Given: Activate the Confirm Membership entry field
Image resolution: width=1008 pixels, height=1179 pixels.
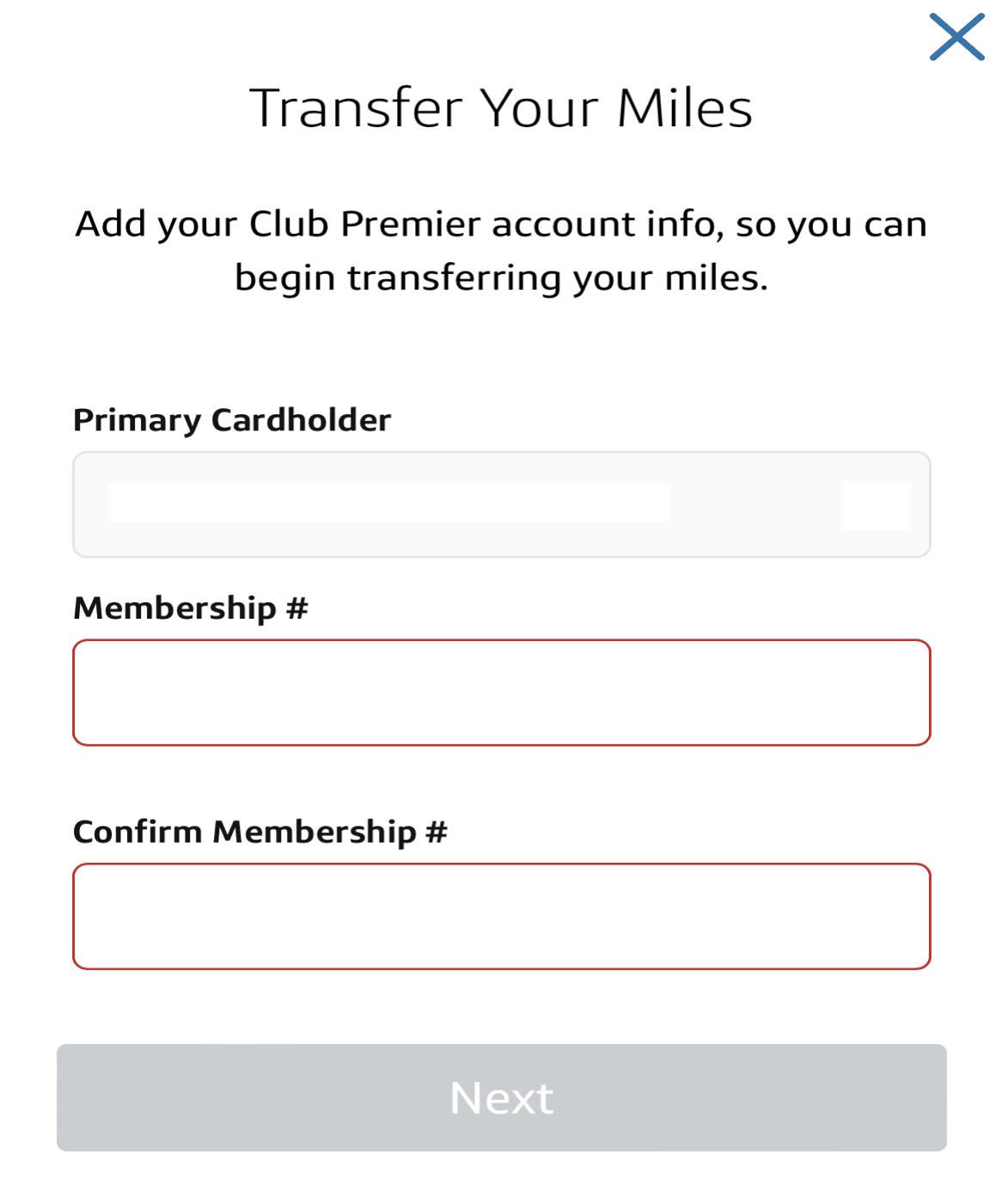Looking at the screenshot, I should [x=502, y=917].
